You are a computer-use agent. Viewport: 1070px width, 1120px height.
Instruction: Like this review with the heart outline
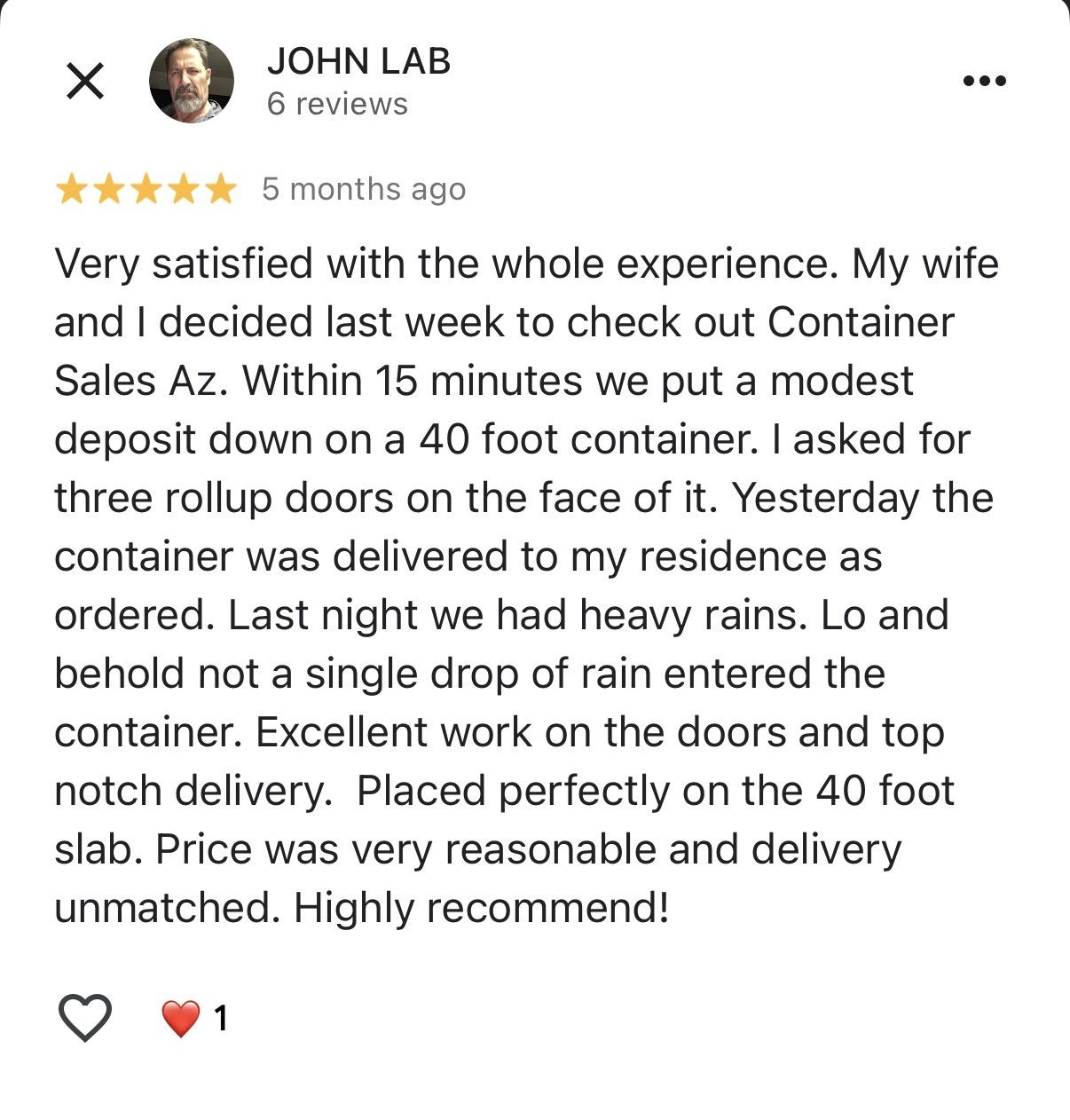tap(85, 1017)
